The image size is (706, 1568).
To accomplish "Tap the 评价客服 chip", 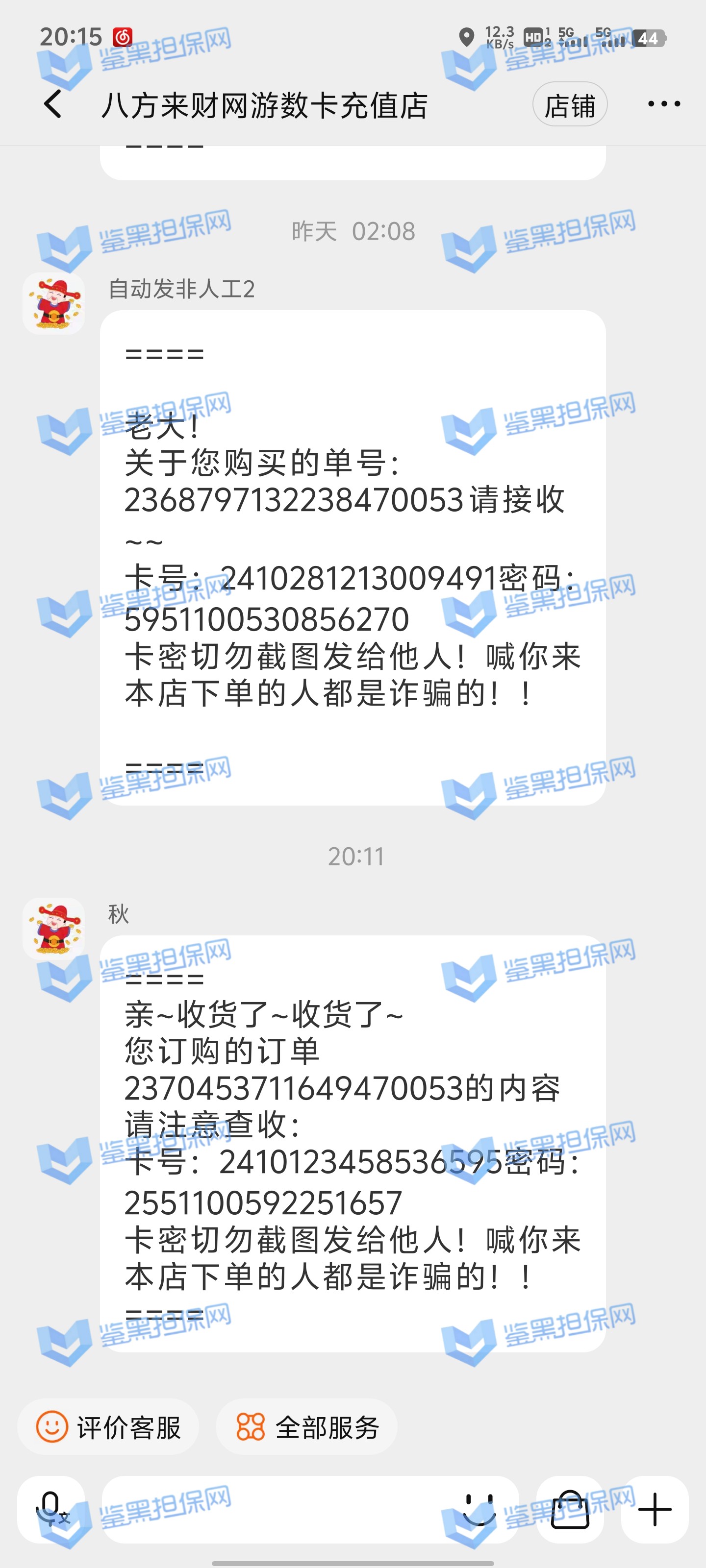I will point(108,1427).
